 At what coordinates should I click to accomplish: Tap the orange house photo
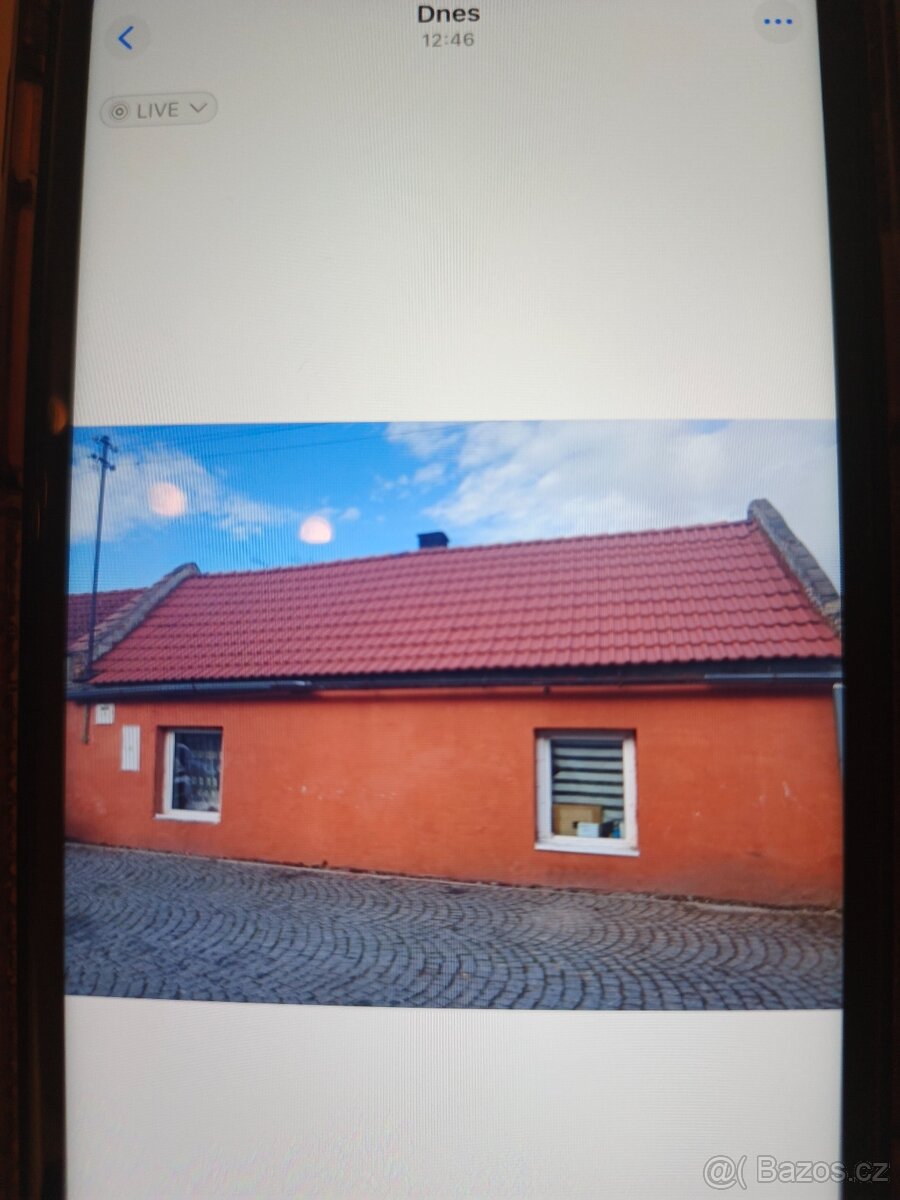(x=453, y=715)
